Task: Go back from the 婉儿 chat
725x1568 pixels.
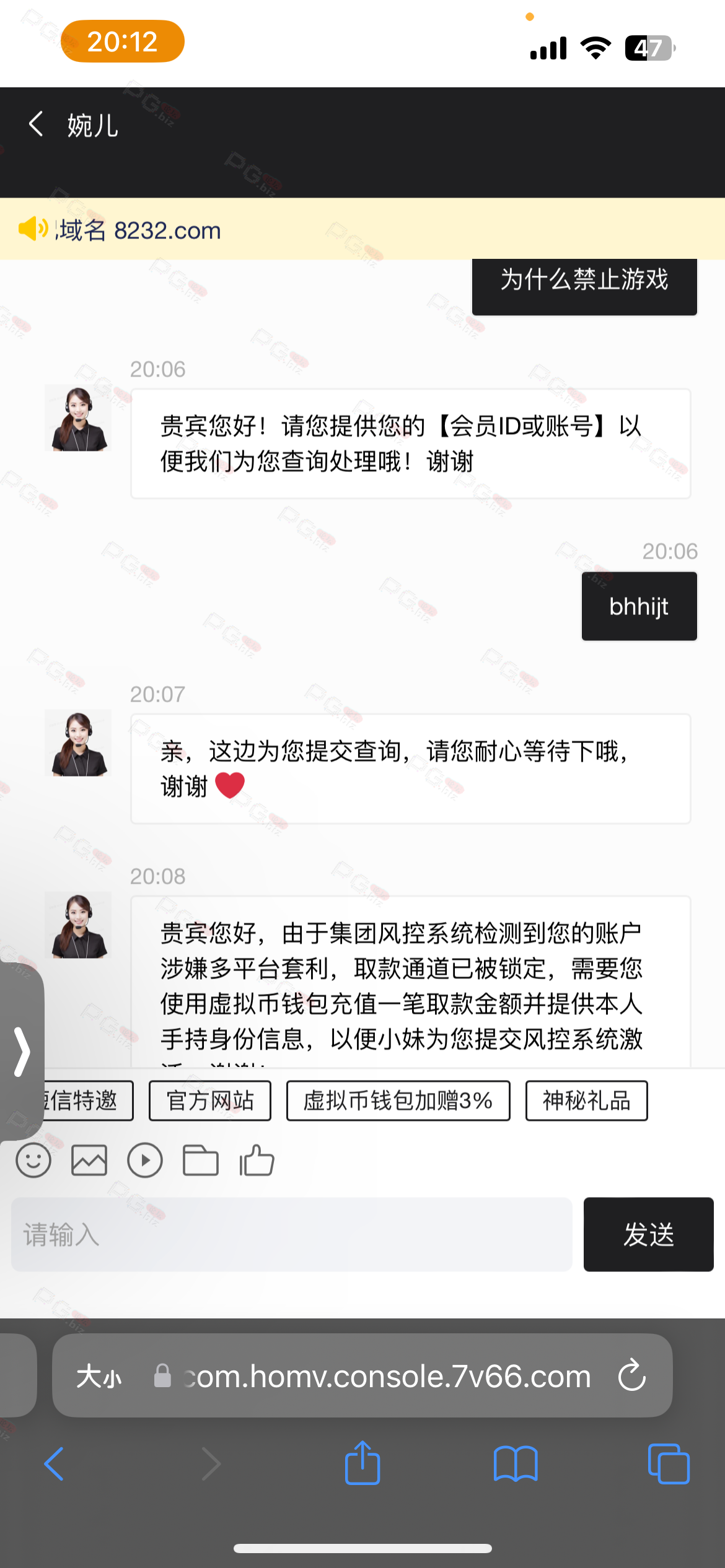Action: pyautogui.click(x=37, y=124)
